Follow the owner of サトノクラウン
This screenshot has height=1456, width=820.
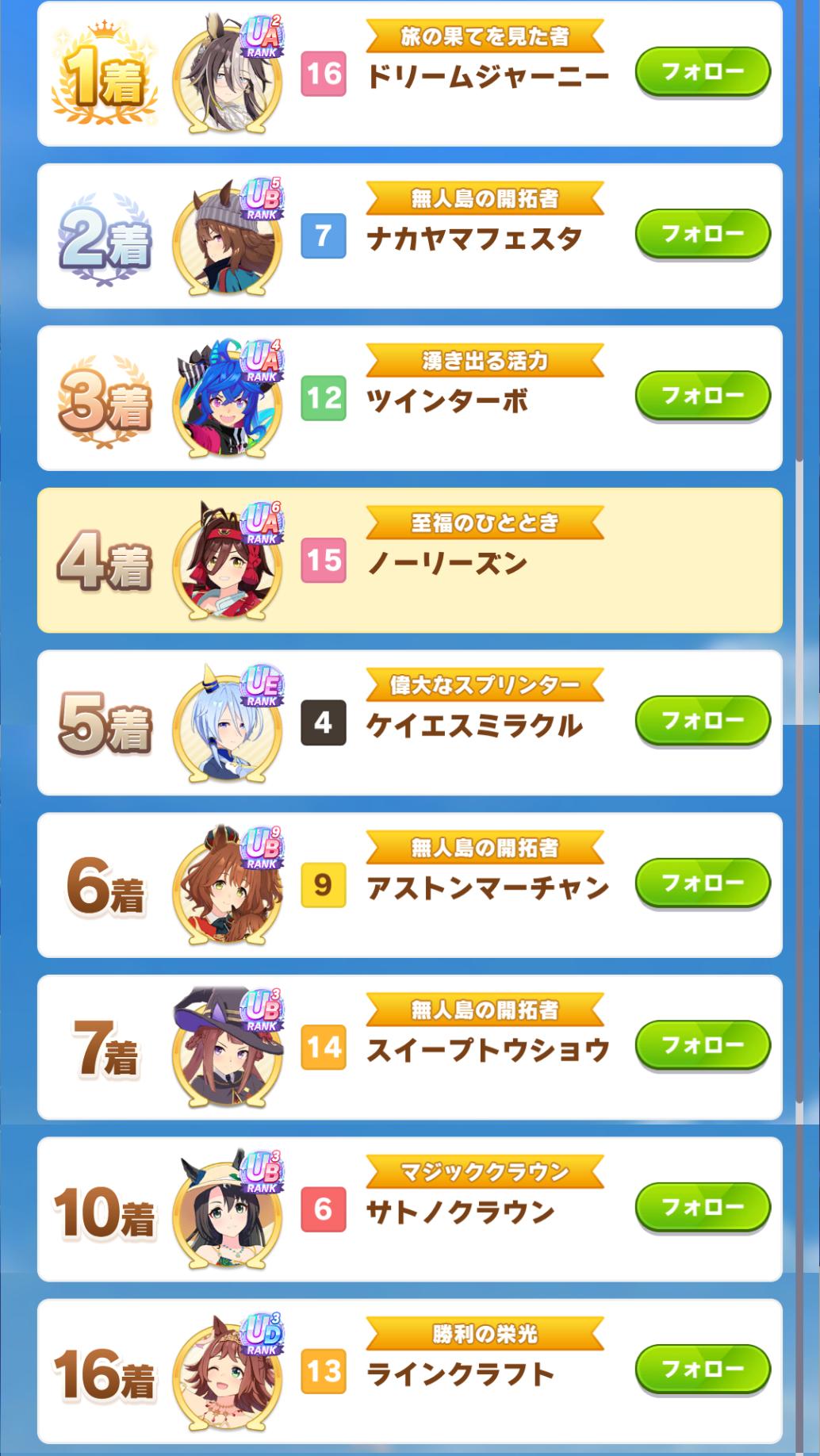703,1207
